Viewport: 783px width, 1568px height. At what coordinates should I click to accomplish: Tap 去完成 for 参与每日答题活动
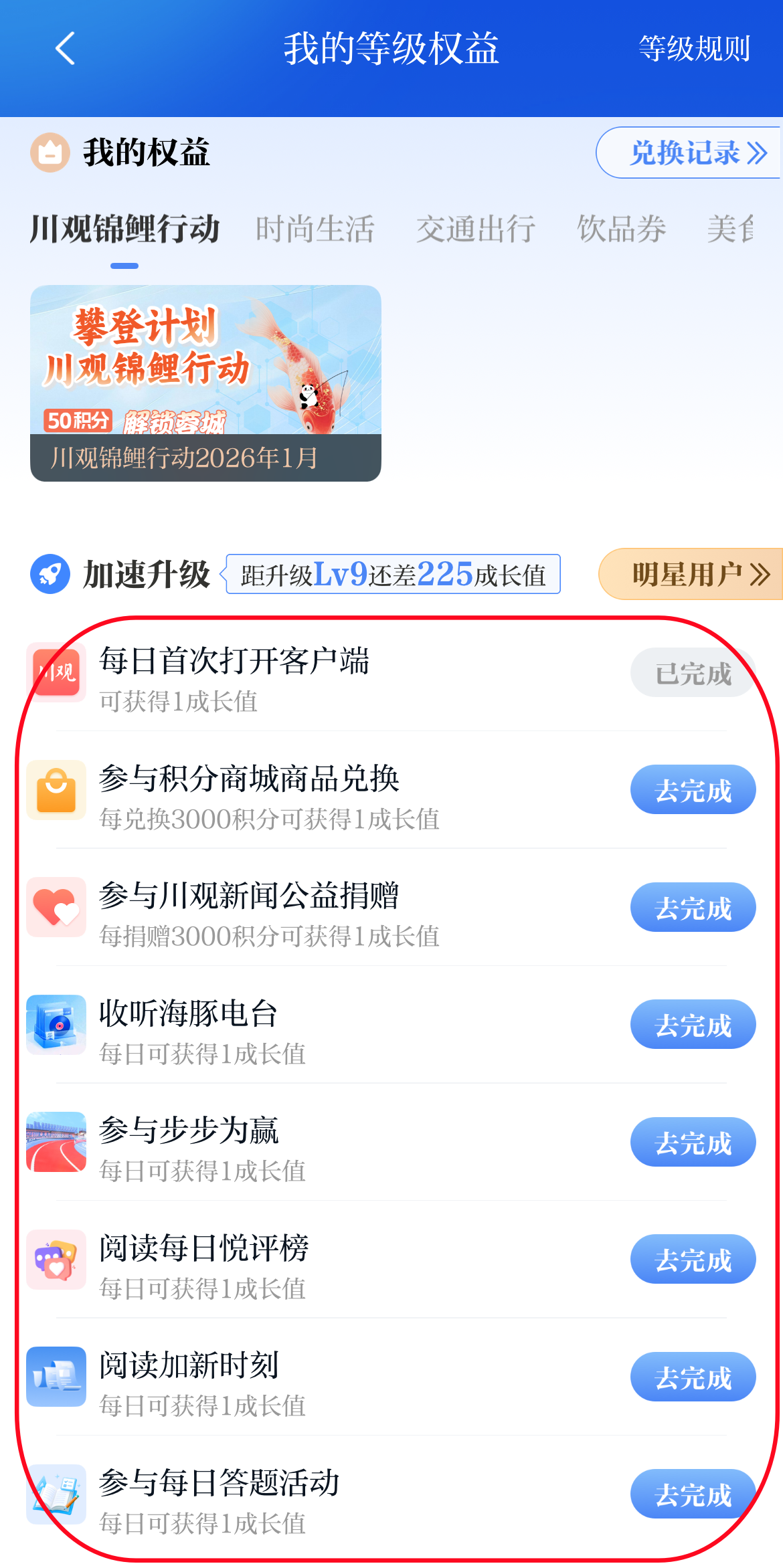click(x=693, y=1494)
